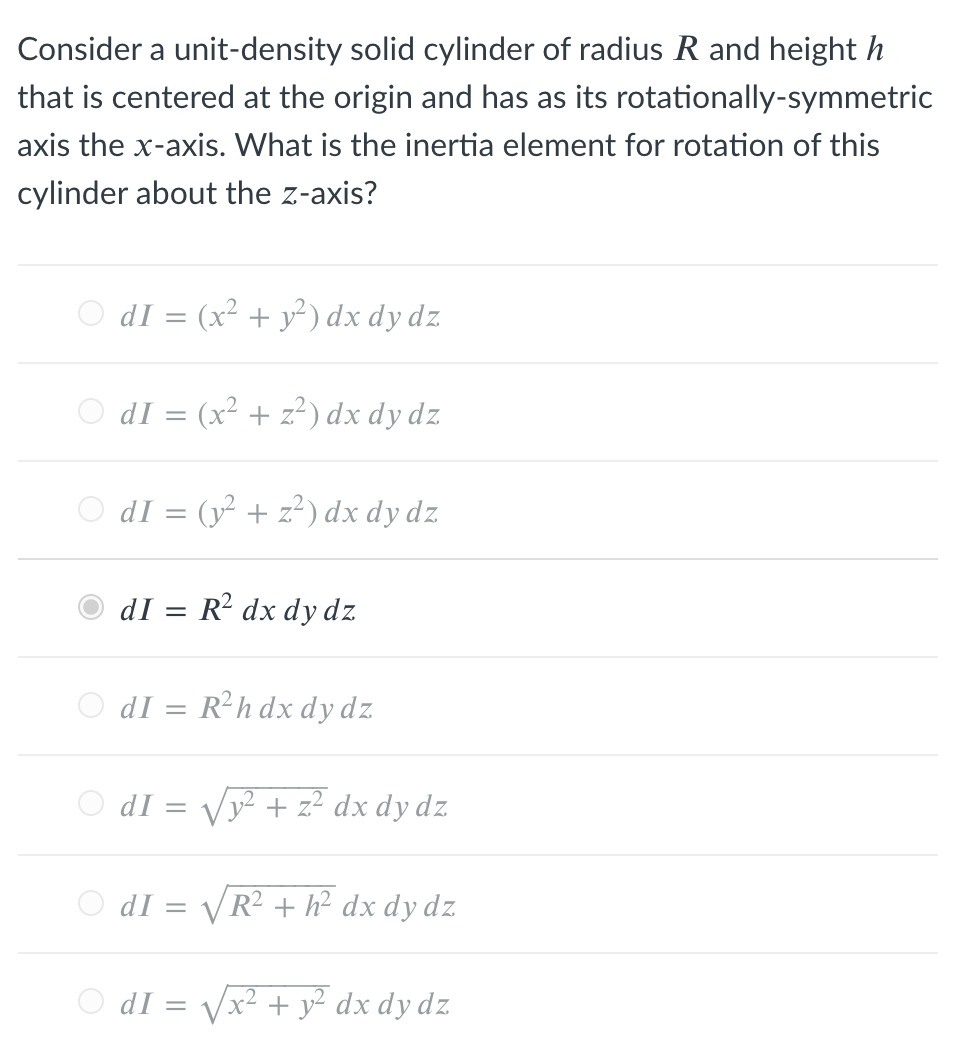Select the radio button for dI = √(R² + h²) dx dy dz
966x1038 pixels.
tap(89, 903)
